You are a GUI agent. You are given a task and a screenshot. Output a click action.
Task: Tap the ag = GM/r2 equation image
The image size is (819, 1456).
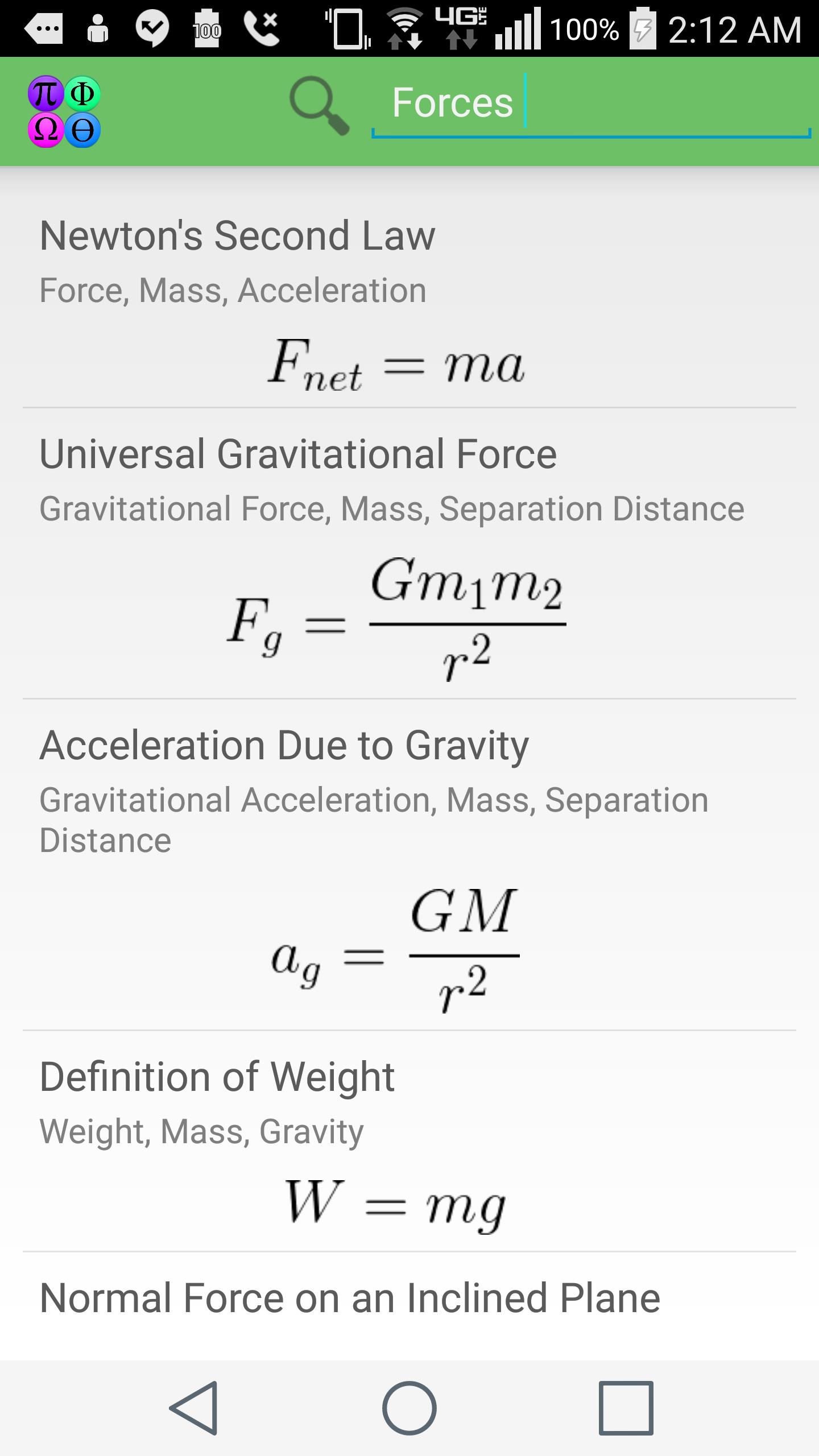[x=398, y=955]
